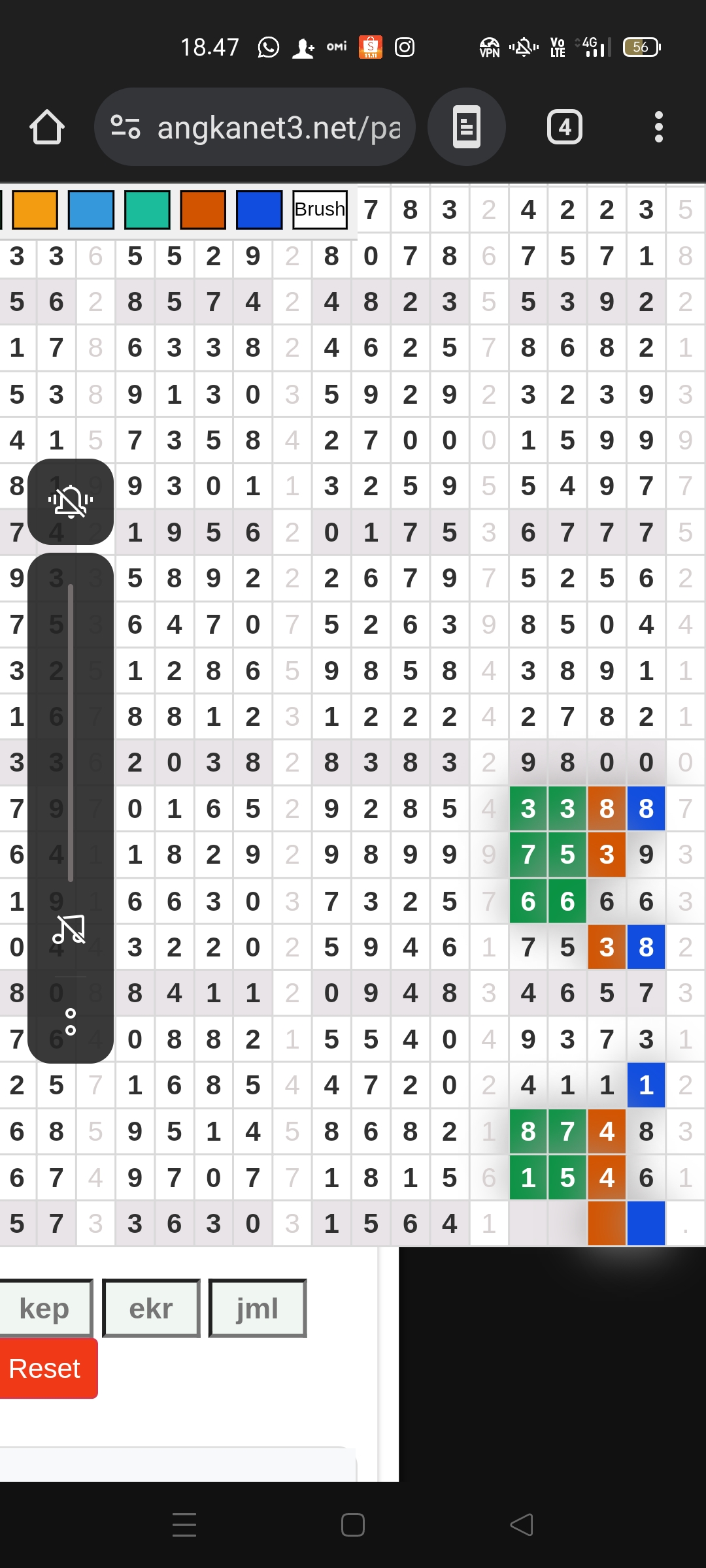Open the tab switcher showing 4 tabs
Viewport: 706px width, 1568px height.
pos(565,127)
